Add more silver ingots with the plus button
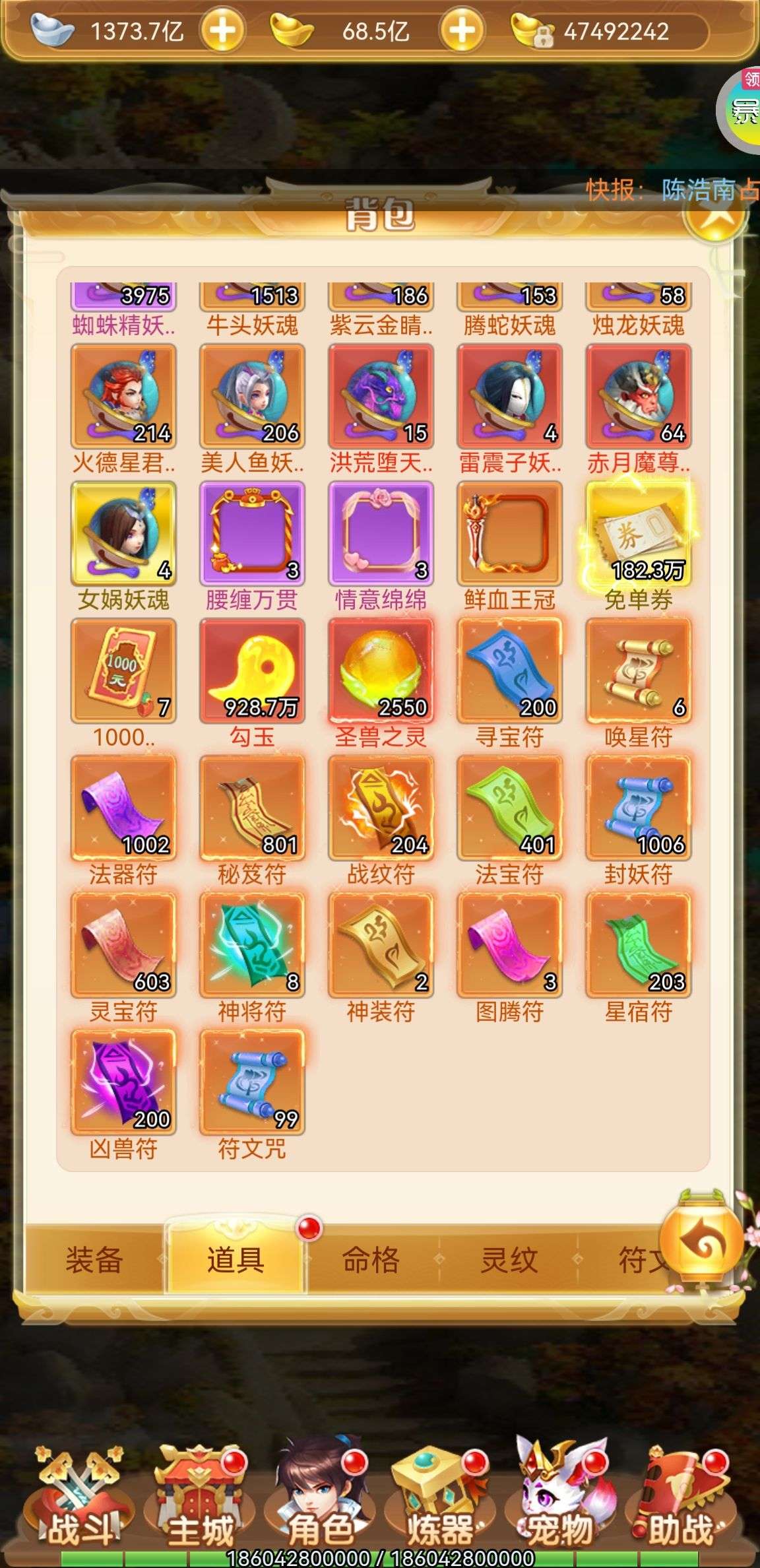Screen dimensions: 760x1568 222,31
